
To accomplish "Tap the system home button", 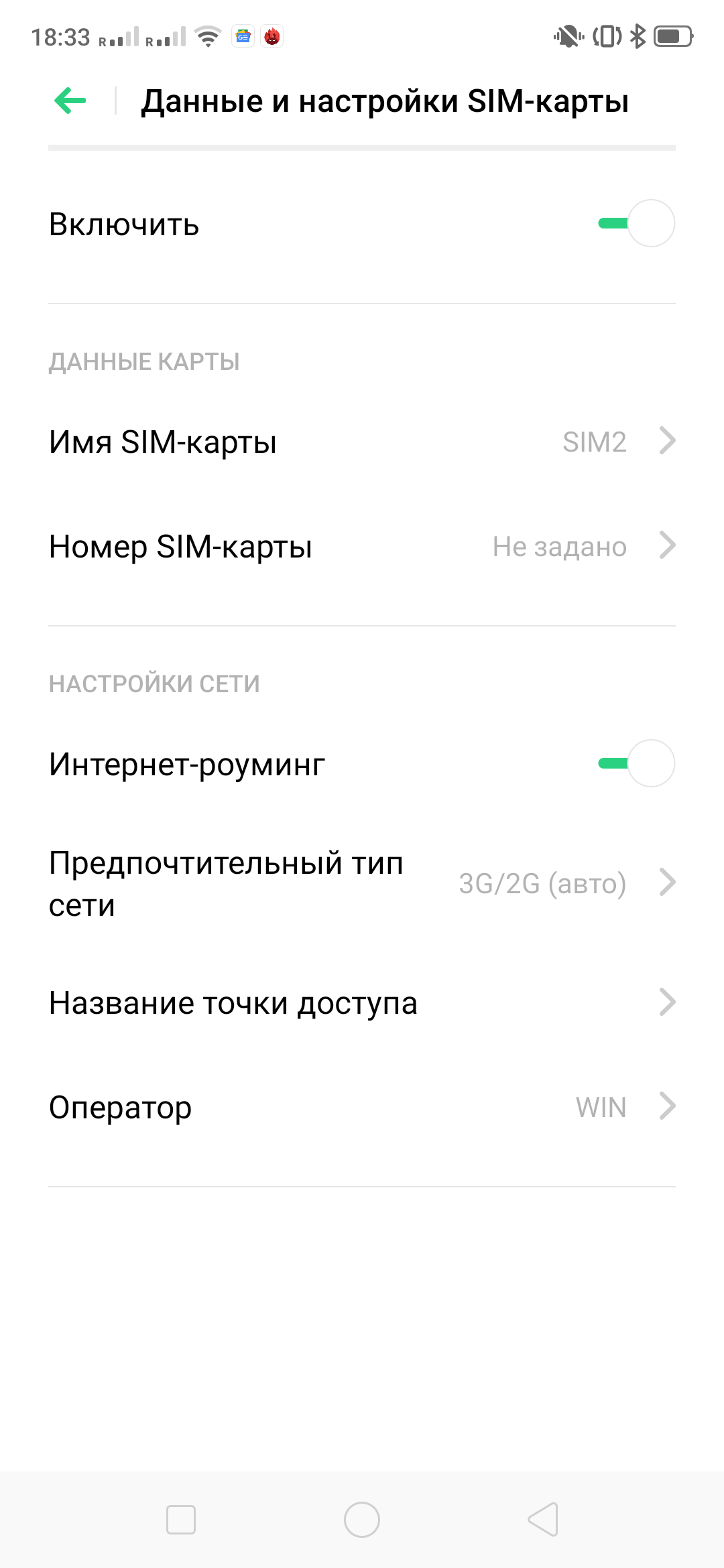I will (x=362, y=1520).
